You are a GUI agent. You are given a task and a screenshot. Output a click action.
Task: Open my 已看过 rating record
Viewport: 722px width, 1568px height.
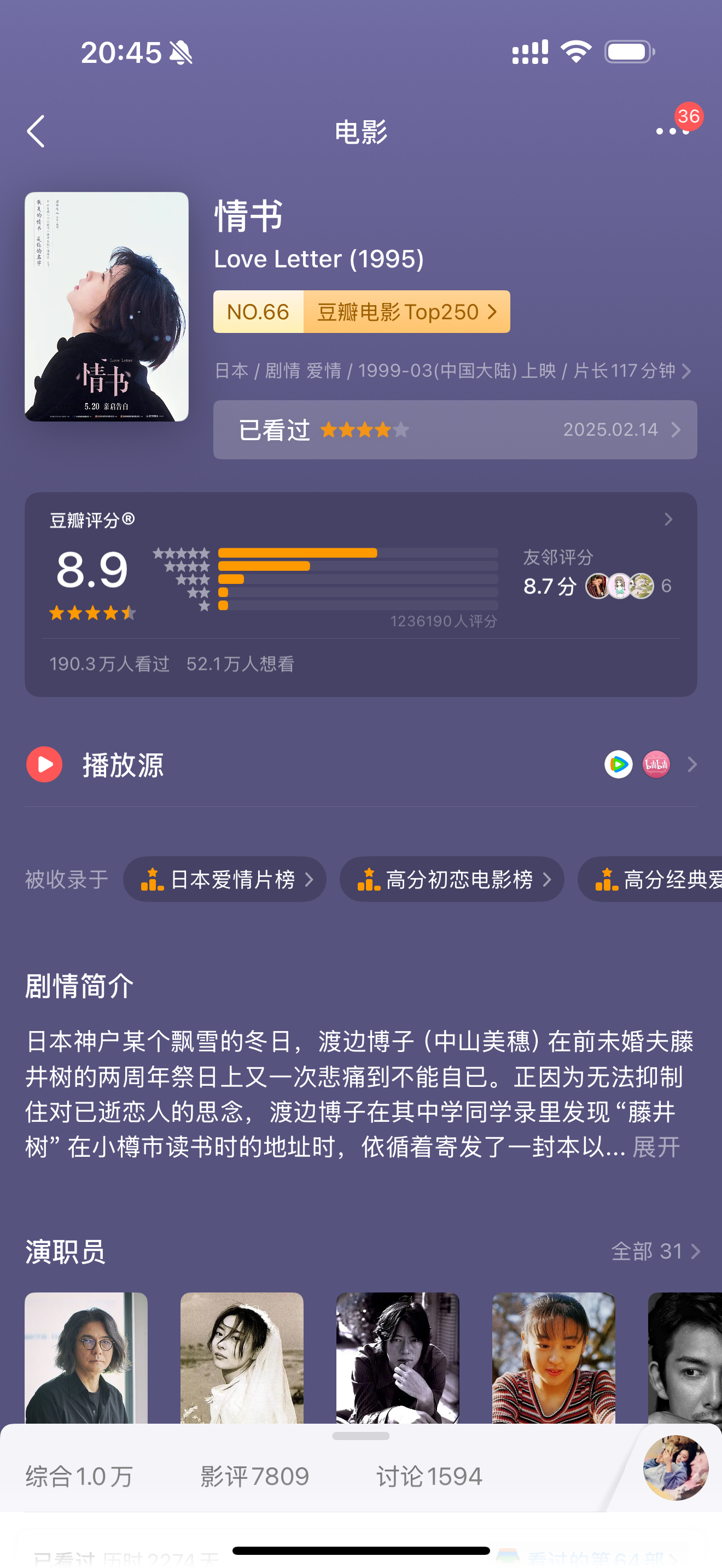454,430
